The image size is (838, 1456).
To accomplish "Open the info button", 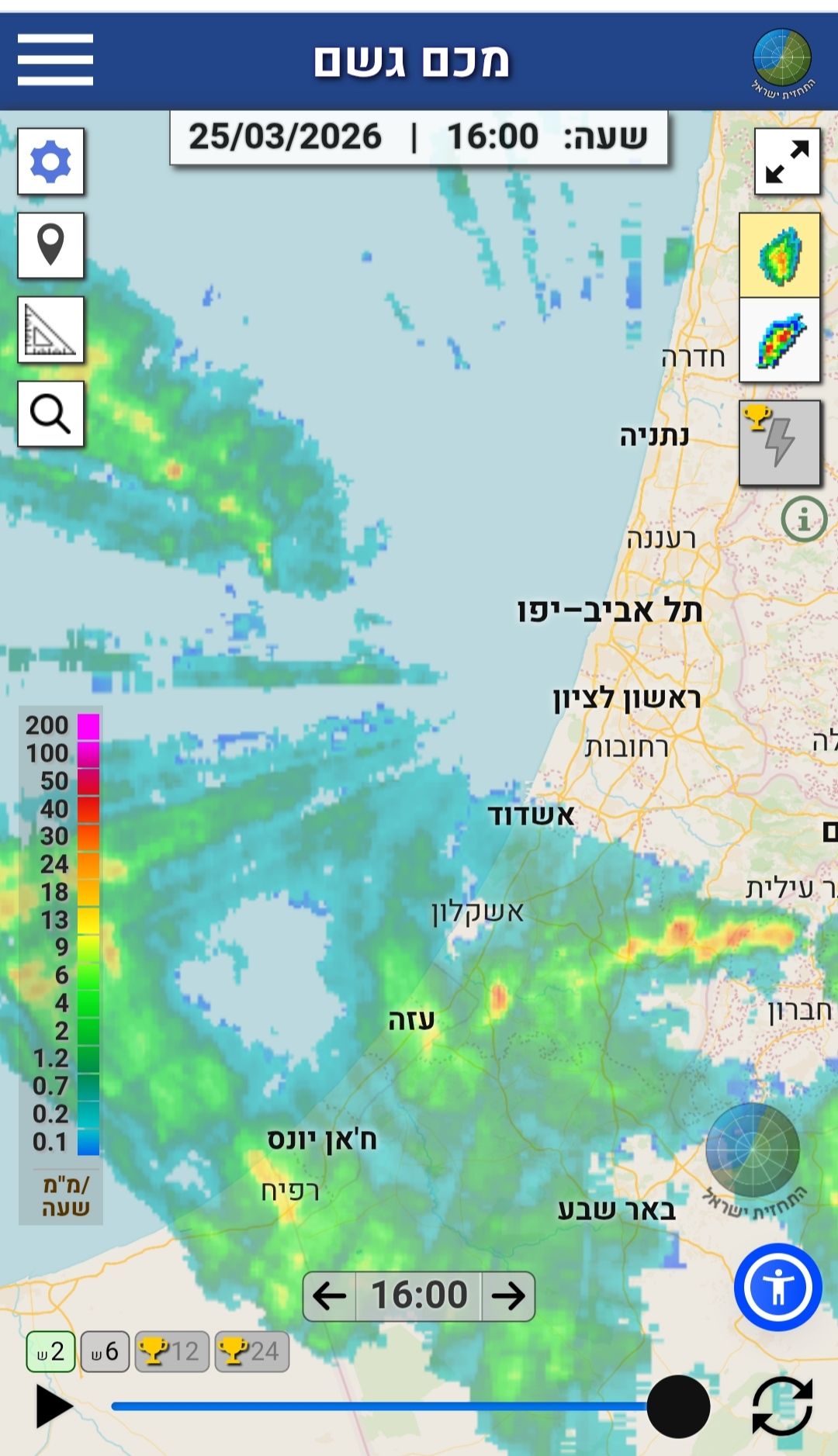I will pyautogui.click(x=804, y=519).
